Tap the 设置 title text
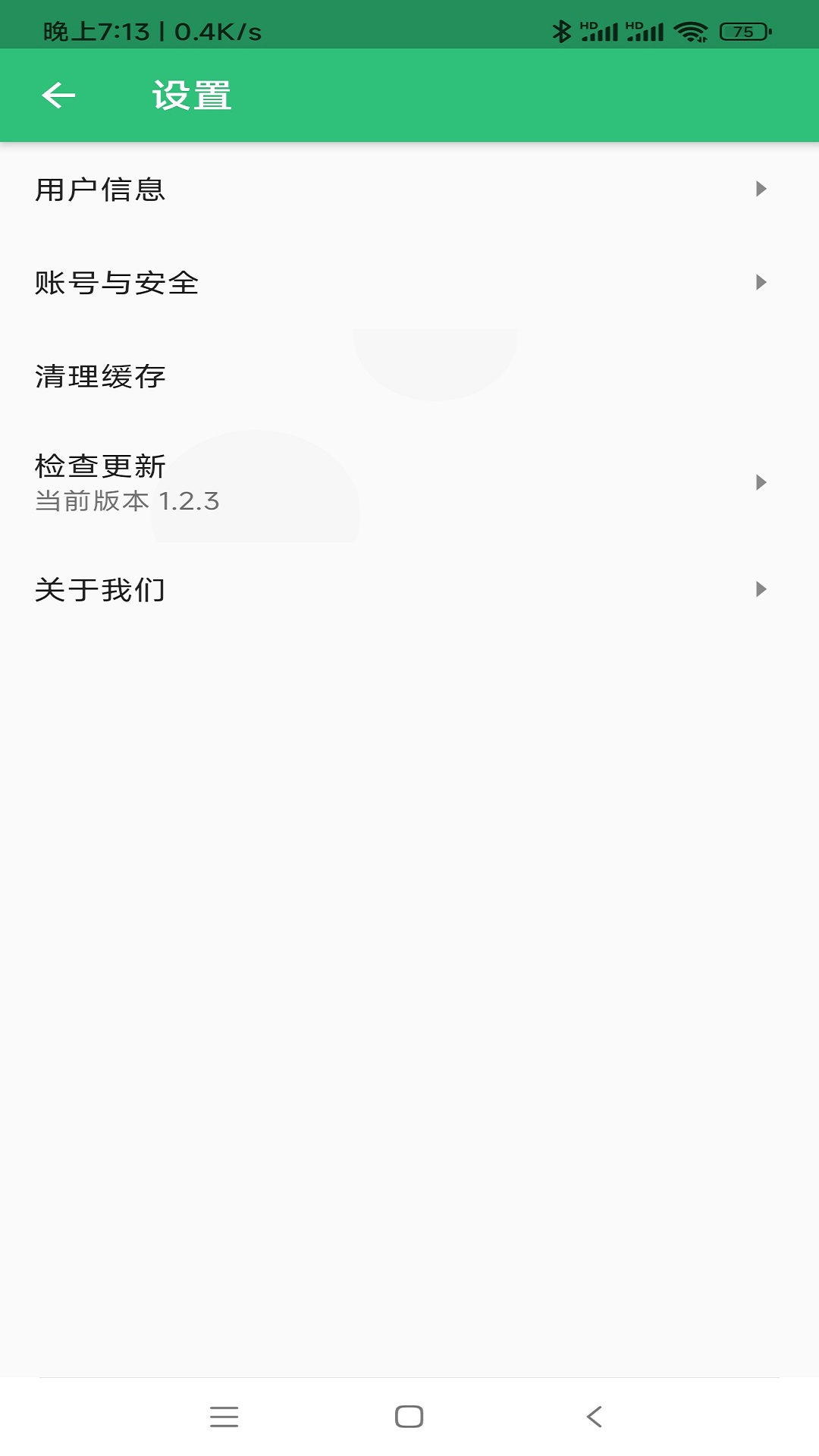The height and width of the screenshot is (1456, 819). (x=191, y=96)
